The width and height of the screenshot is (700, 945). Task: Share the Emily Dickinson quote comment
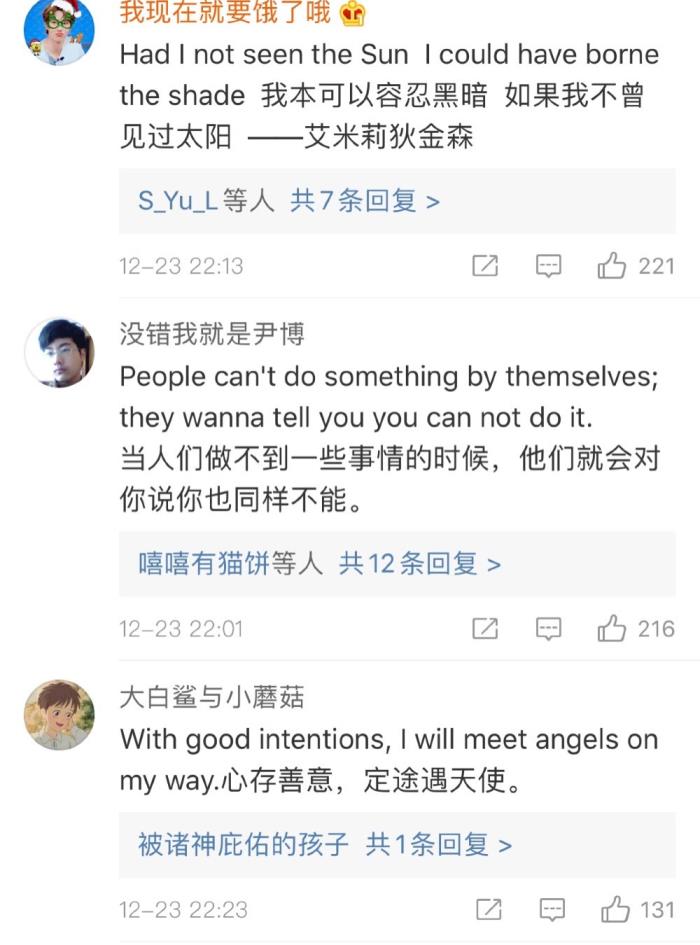485,266
